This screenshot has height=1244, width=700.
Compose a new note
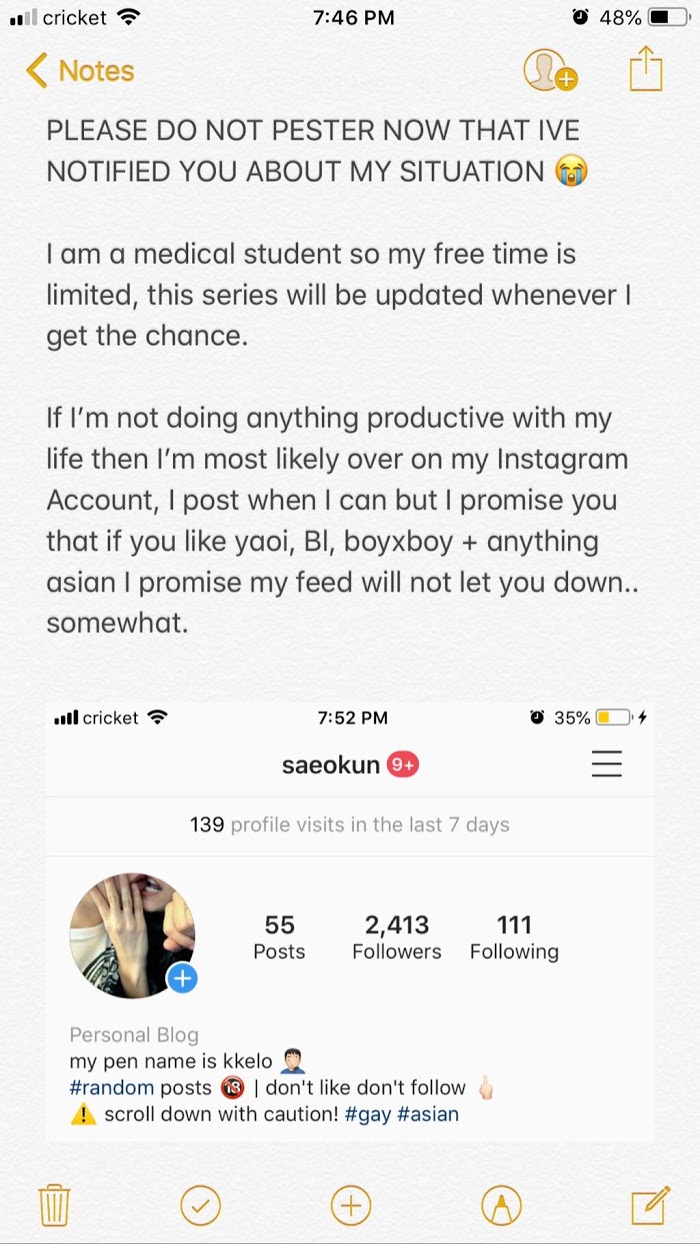coord(649,1205)
